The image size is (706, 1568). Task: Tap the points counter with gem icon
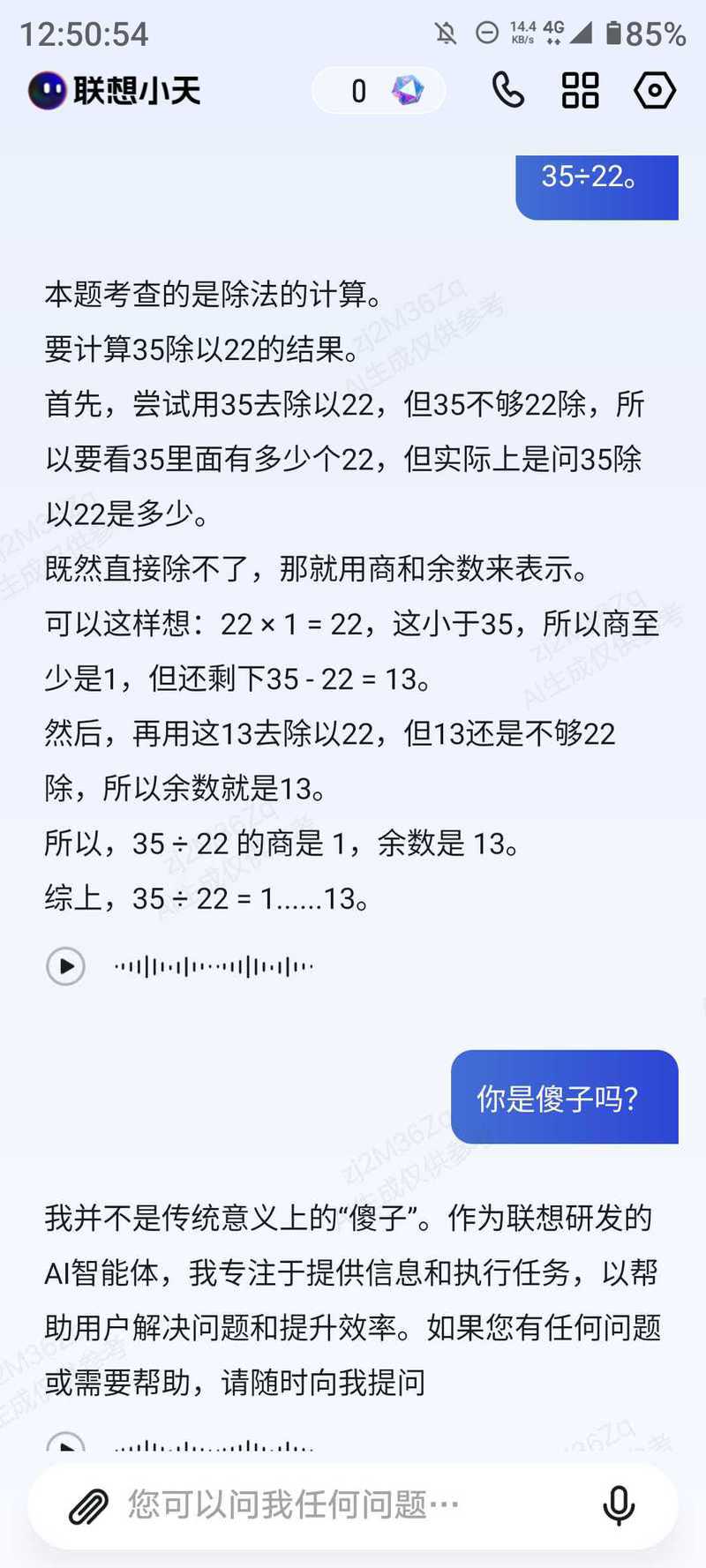coord(379,90)
